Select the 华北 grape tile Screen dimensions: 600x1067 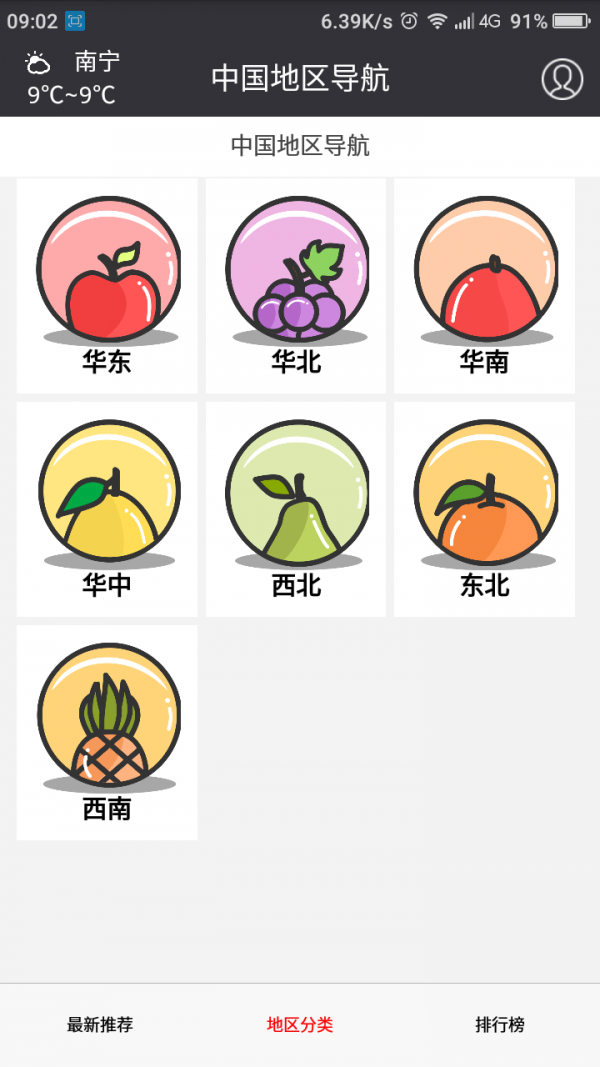tap(296, 286)
